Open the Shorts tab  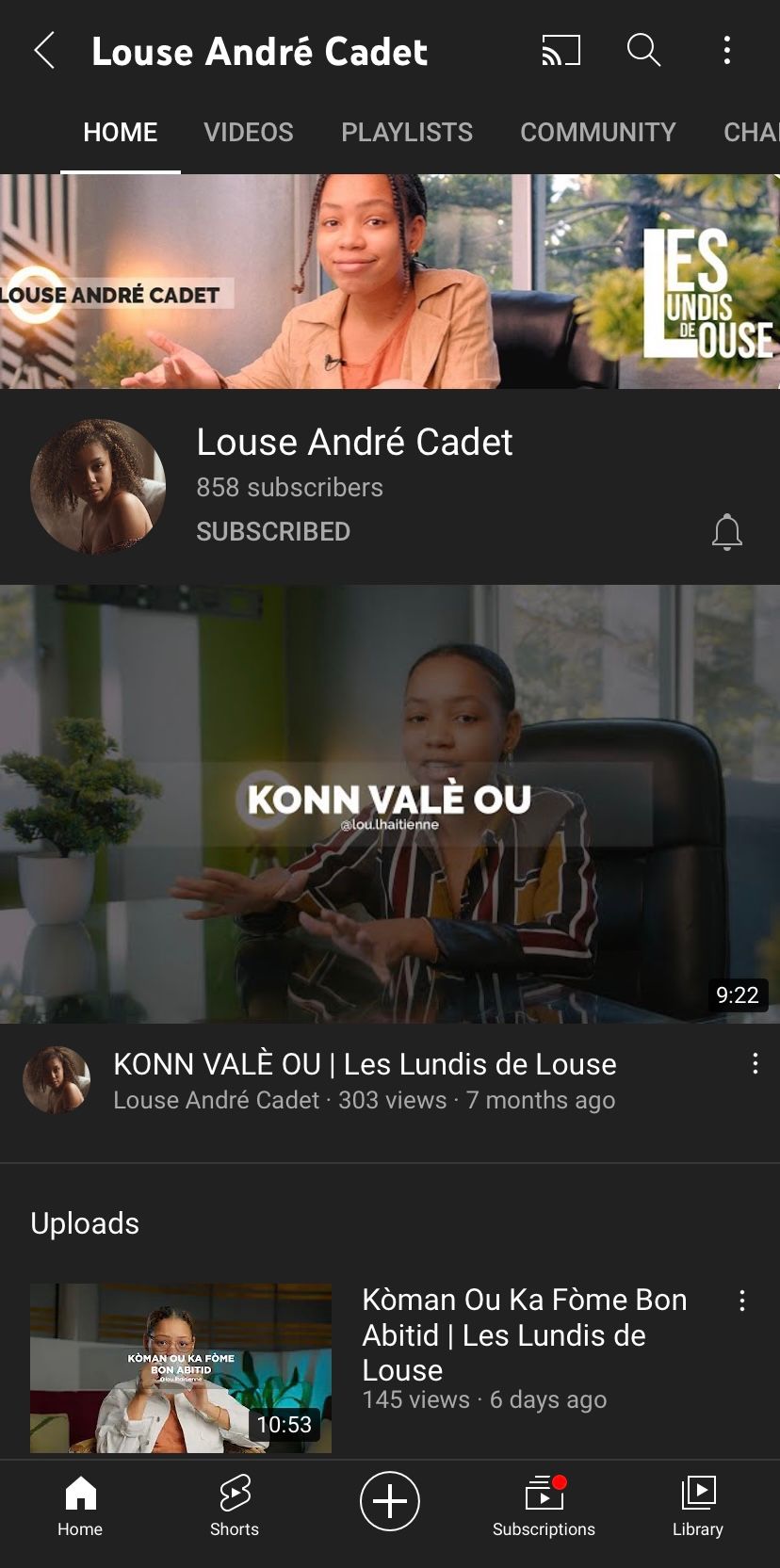(x=235, y=1505)
